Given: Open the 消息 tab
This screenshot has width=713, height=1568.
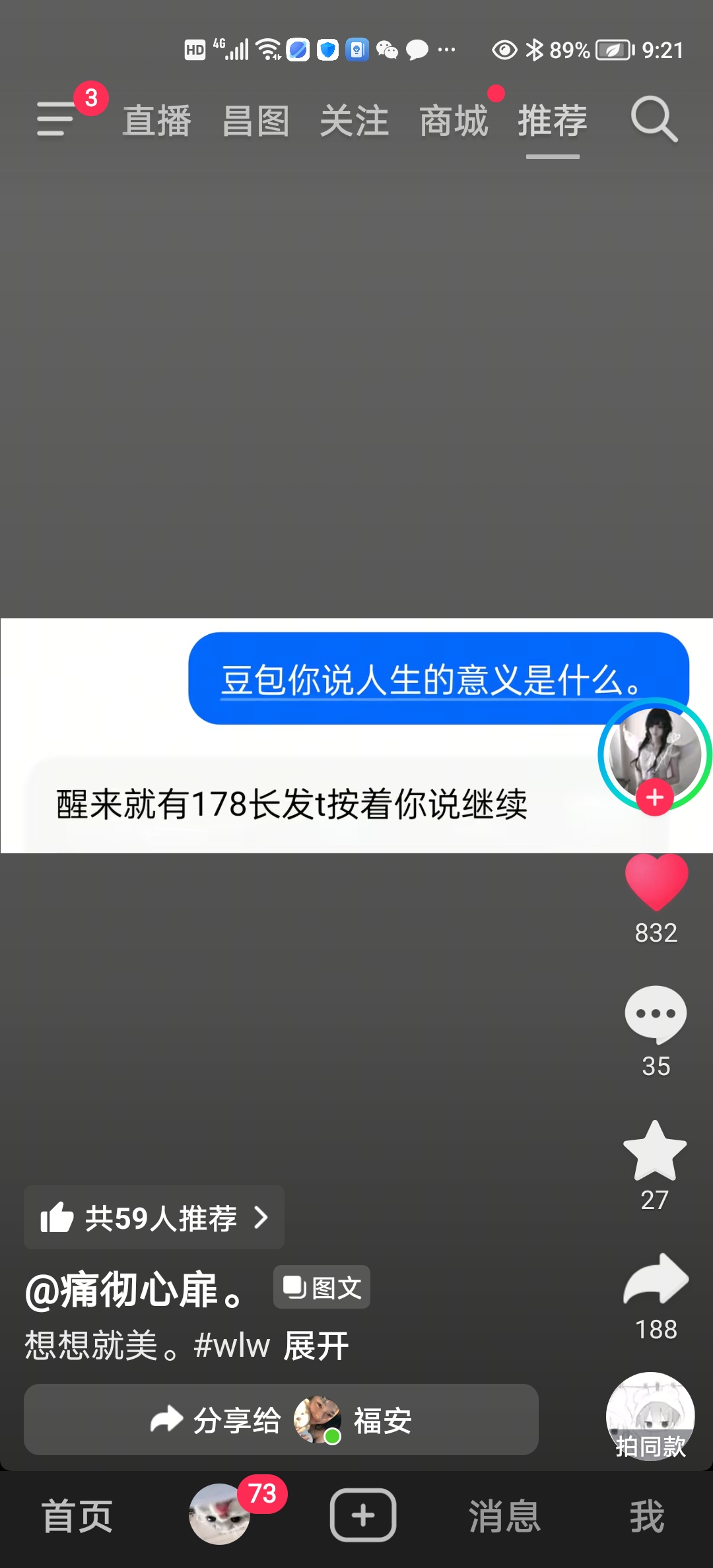Looking at the screenshot, I should [x=505, y=1516].
